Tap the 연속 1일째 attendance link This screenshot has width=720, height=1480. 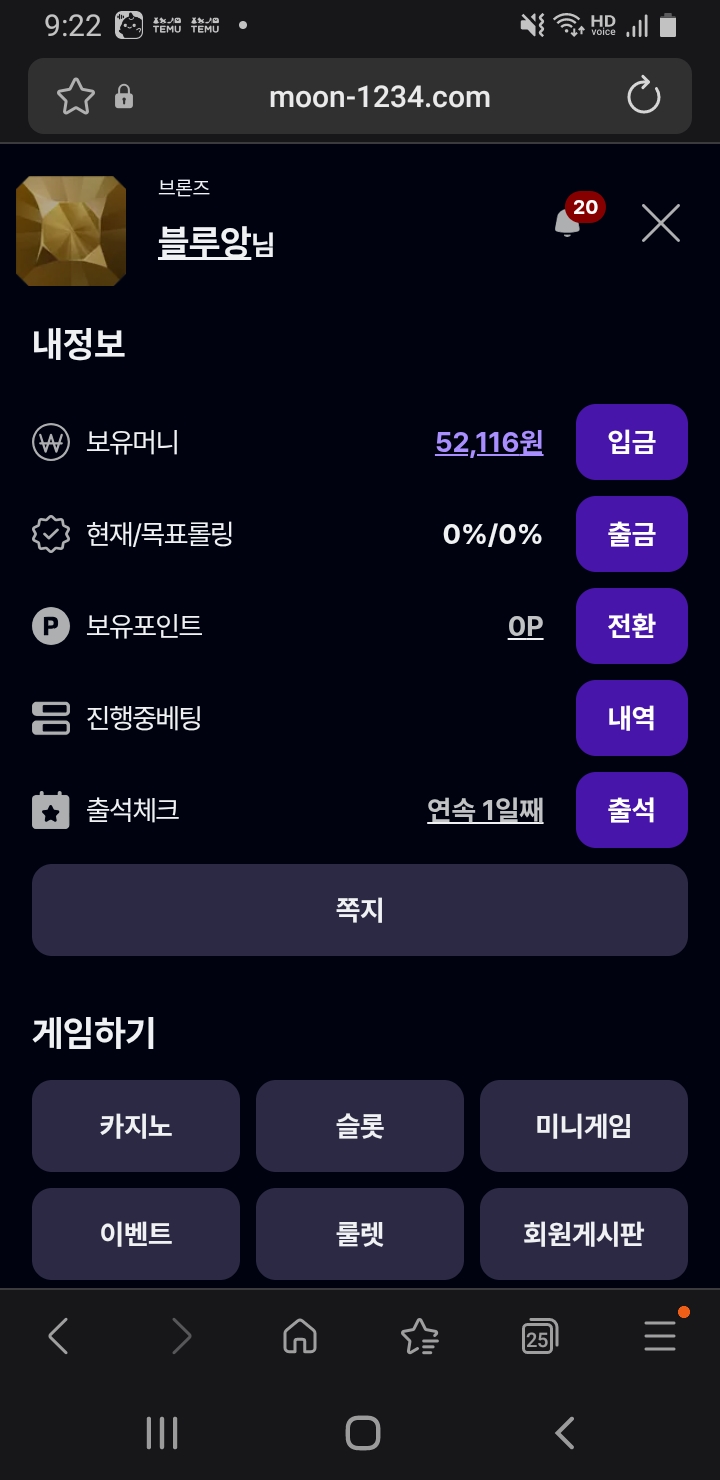tap(485, 810)
